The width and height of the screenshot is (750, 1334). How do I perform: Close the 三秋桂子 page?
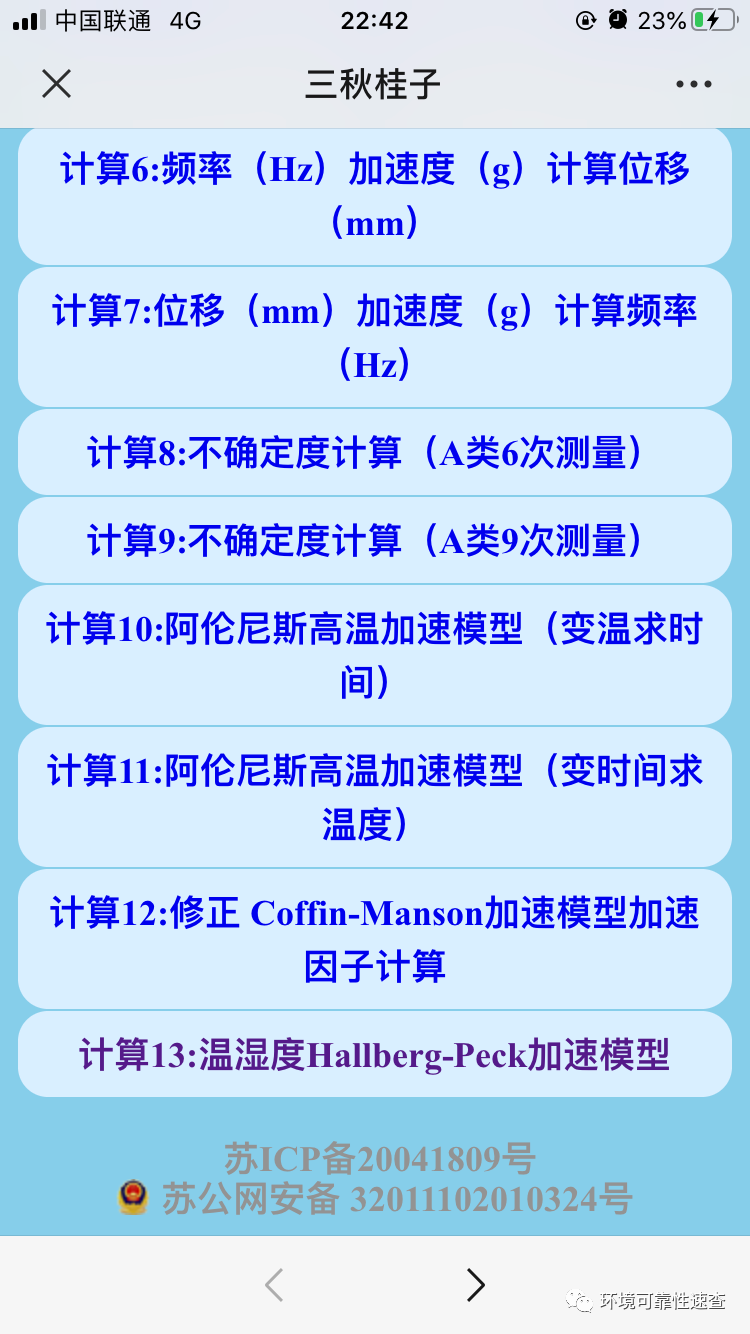click(56, 84)
